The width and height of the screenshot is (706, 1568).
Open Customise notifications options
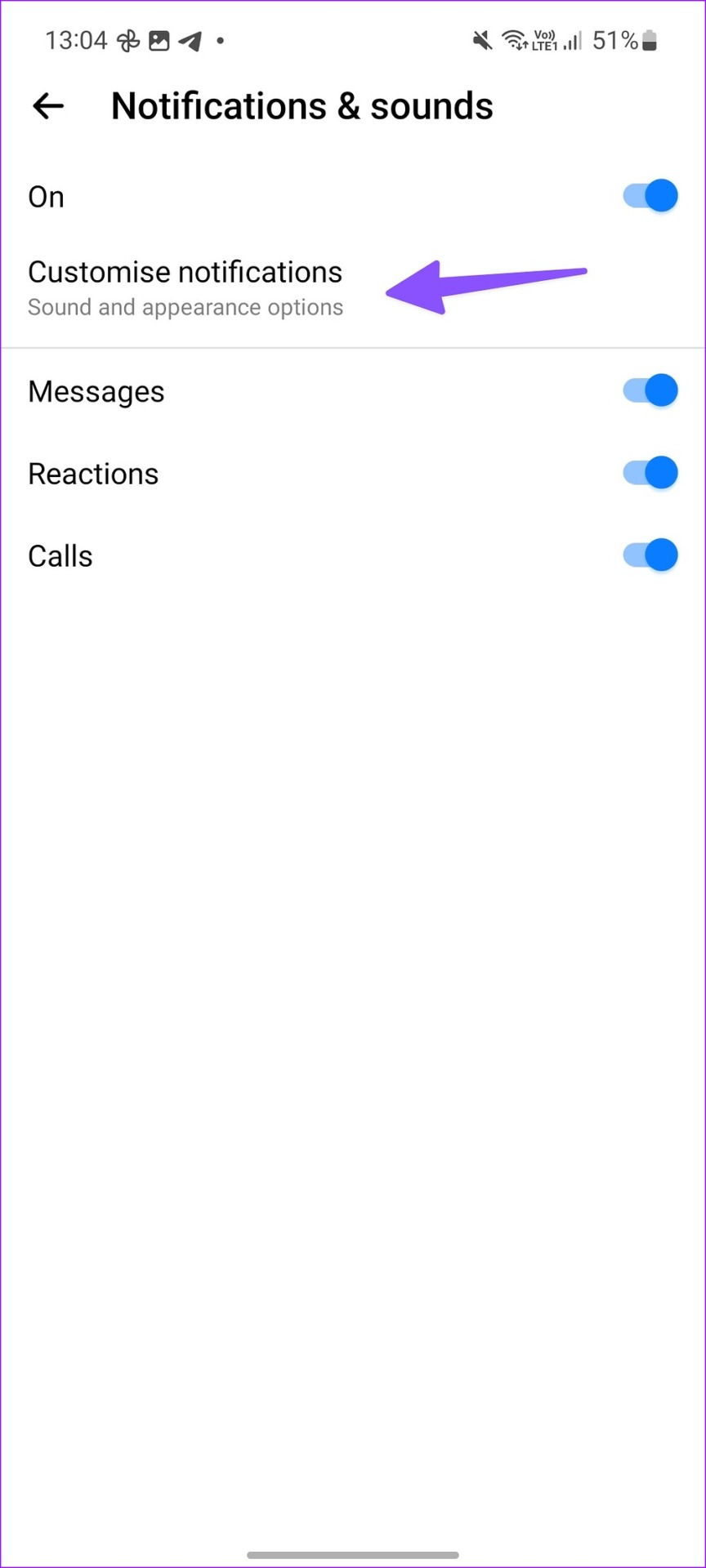pos(353,288)
